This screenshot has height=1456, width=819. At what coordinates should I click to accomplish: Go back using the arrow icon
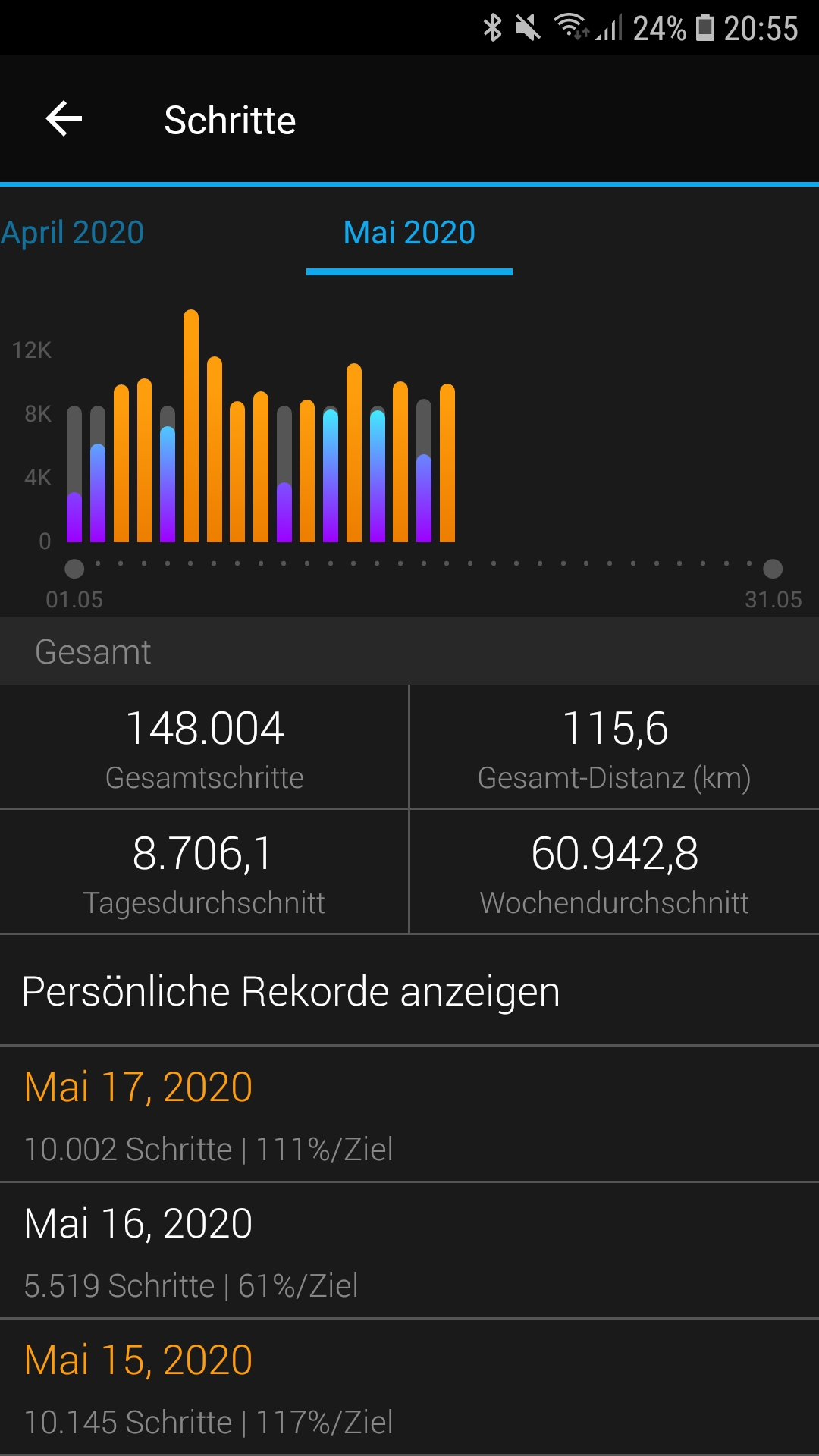pos(64,119)
